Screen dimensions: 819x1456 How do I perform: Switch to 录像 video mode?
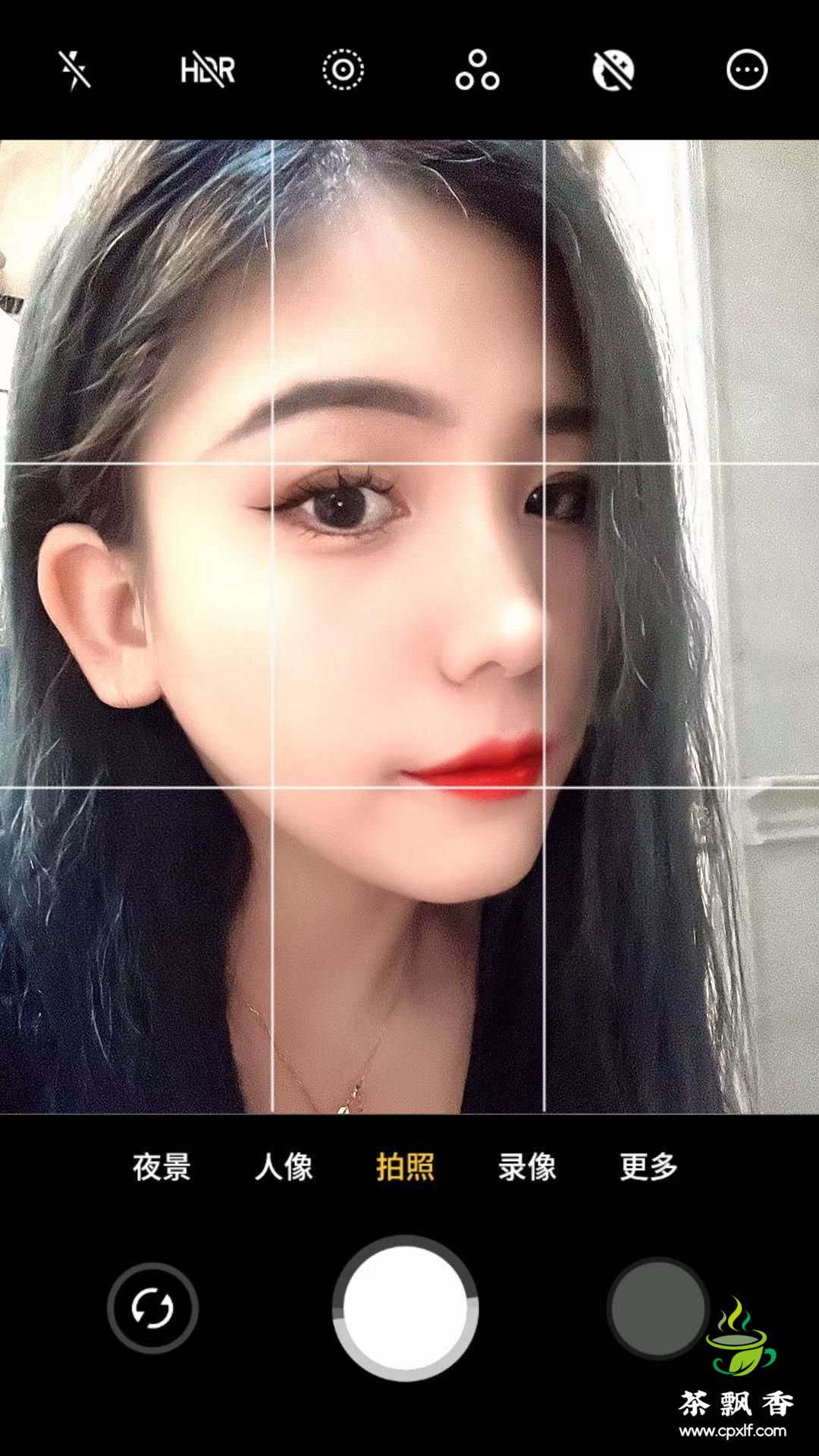[x=527, y=1166]
